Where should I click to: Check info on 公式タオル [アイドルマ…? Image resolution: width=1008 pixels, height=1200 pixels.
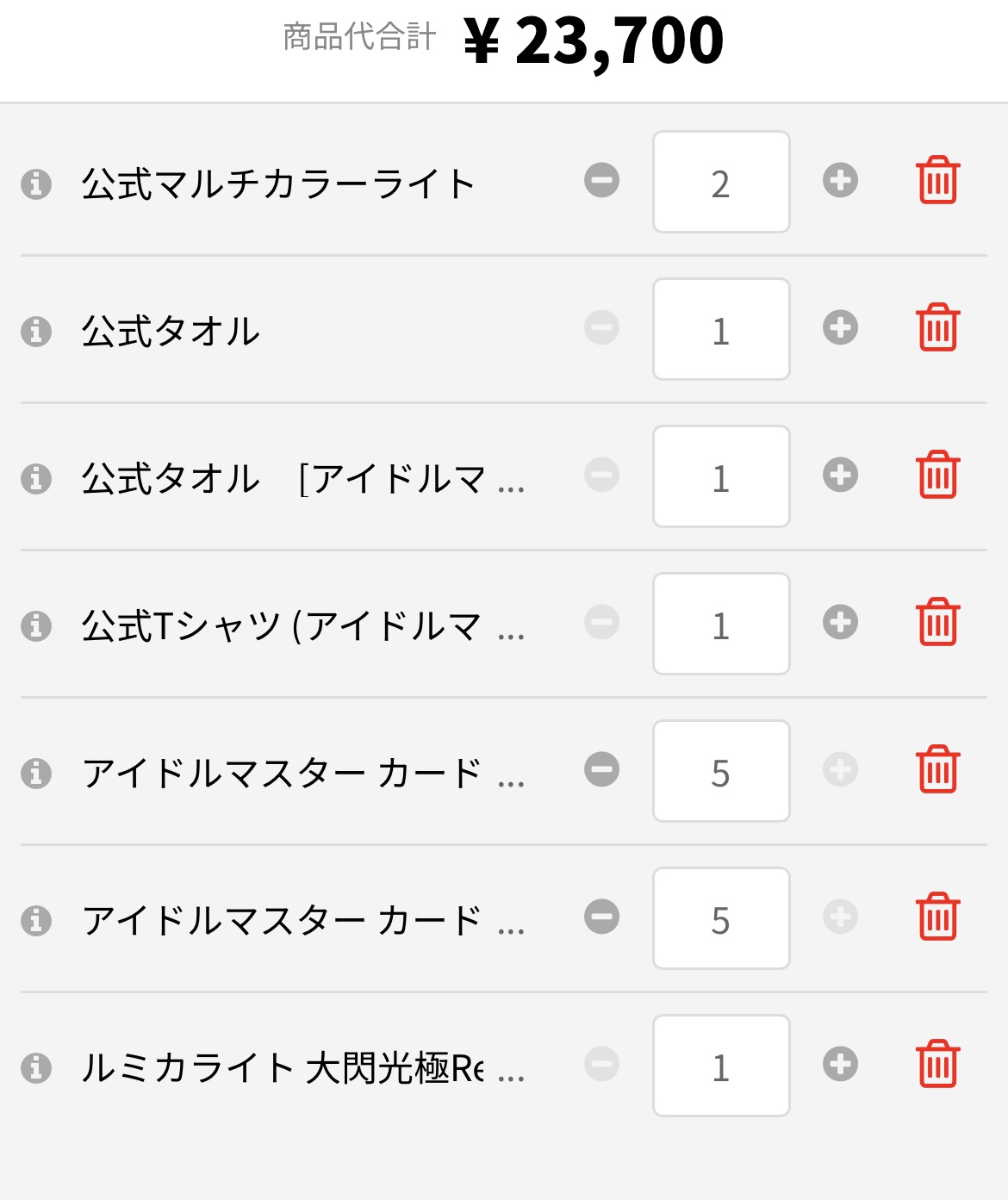[36, 479]
